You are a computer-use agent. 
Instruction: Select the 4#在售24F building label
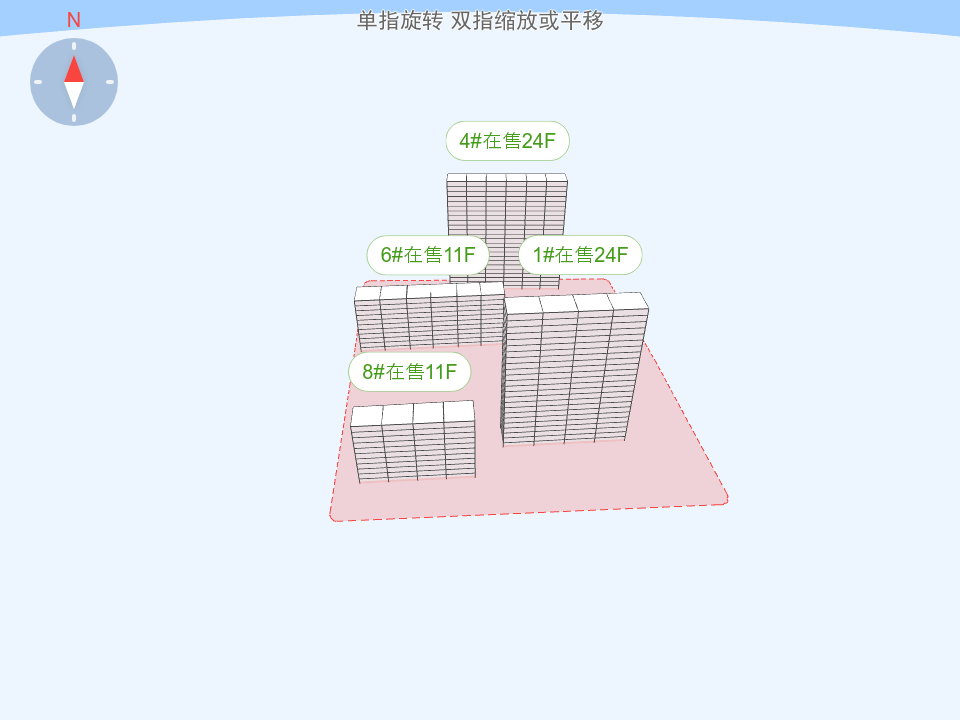(x=507, y=141)
